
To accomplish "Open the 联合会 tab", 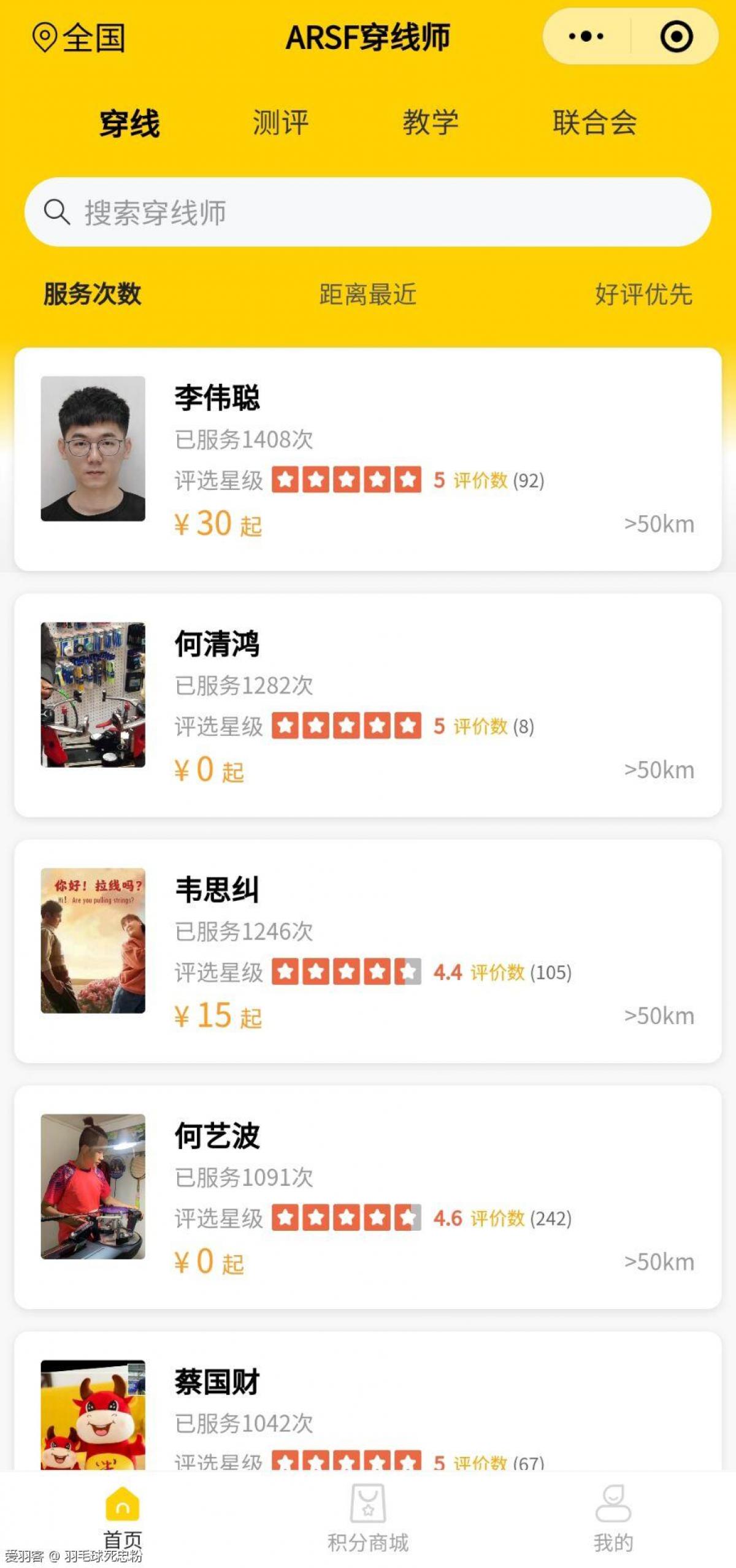I will [594, 123].
